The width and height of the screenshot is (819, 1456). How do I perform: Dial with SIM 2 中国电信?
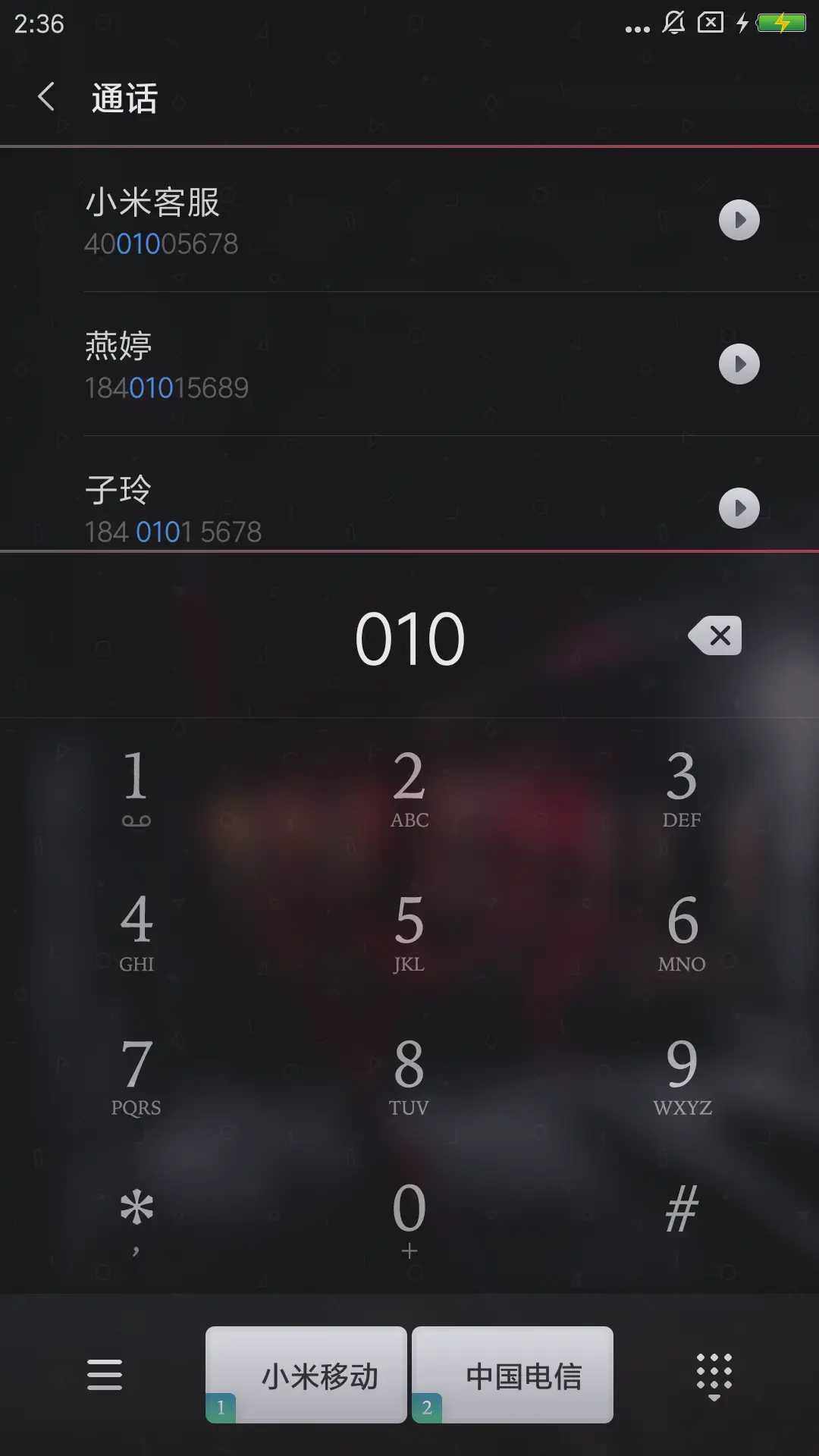pyautogui.click(x=513, y=1374)
